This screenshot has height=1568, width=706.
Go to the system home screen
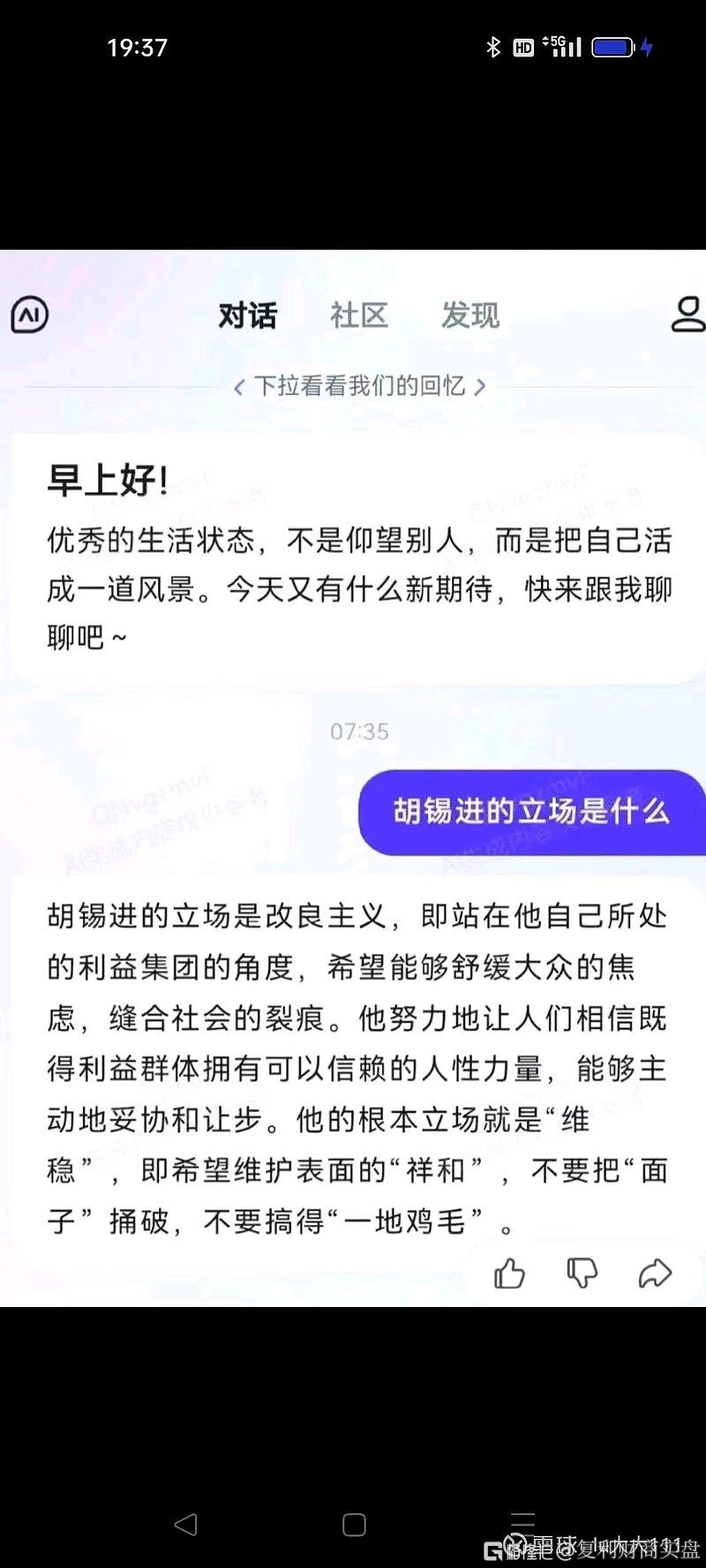tap(354, 1524)
